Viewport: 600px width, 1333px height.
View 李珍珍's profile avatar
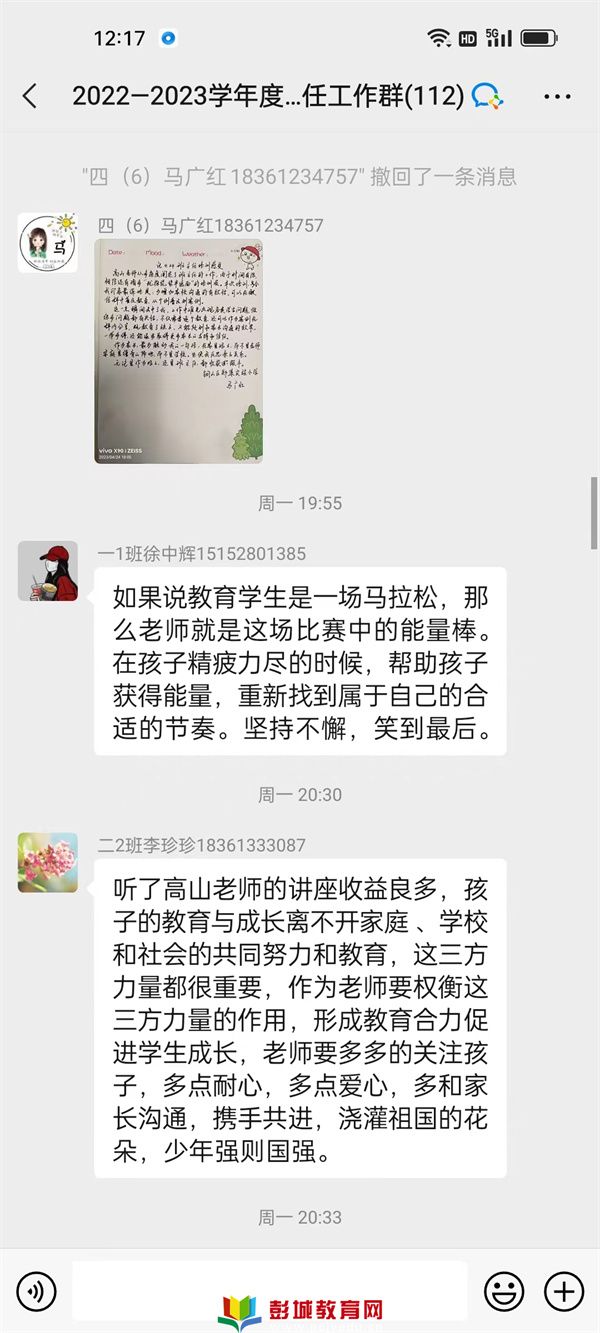click(47, 862)
